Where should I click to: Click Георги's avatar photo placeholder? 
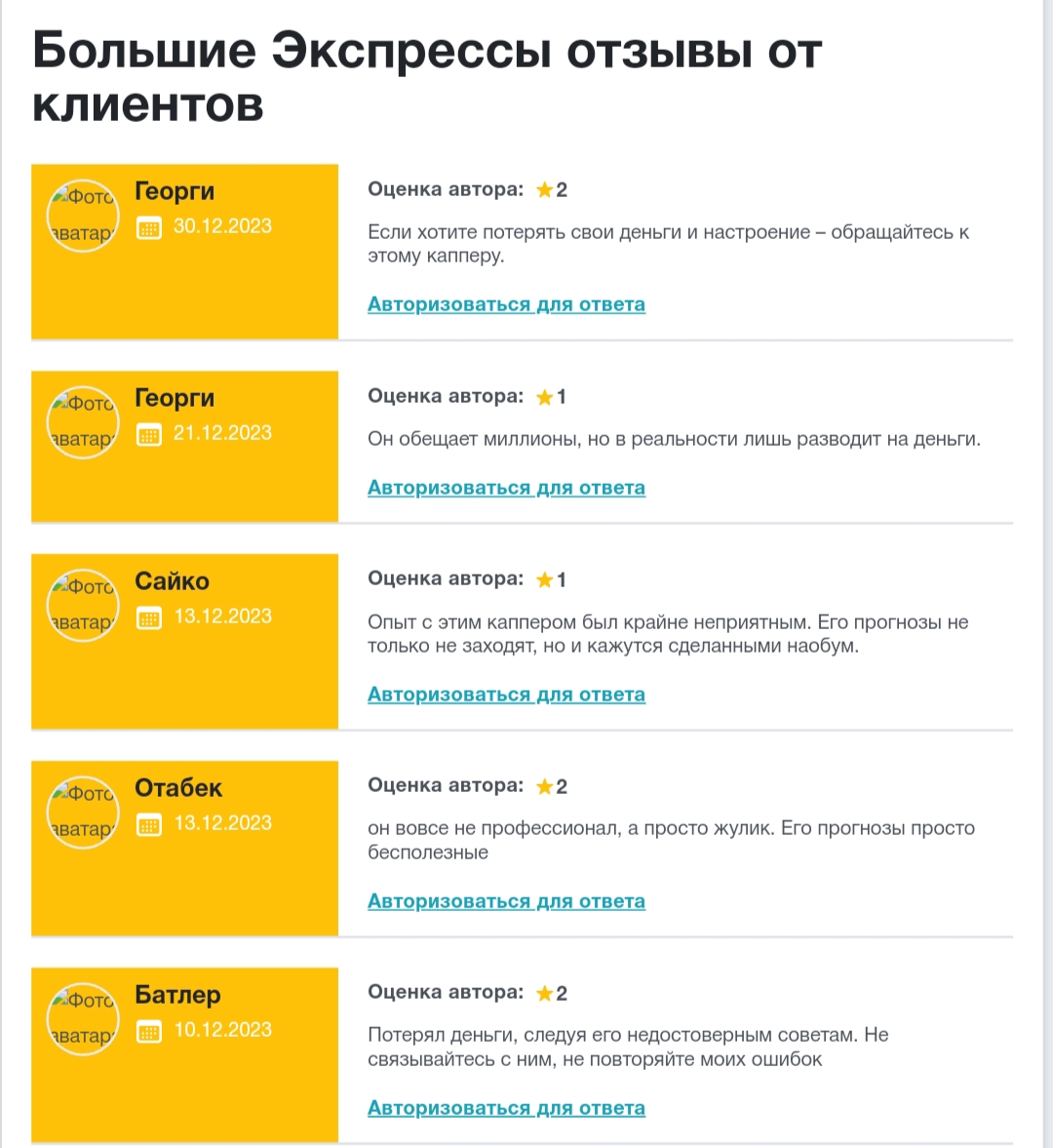click(83, 215)
